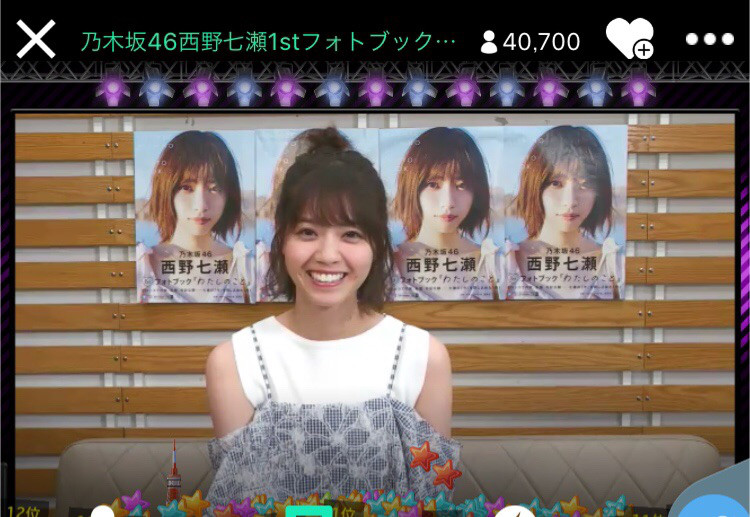Viewport: 750px width, 517px height.
Task: Open the three-dot overflow menu
Action: pos(709,40)
